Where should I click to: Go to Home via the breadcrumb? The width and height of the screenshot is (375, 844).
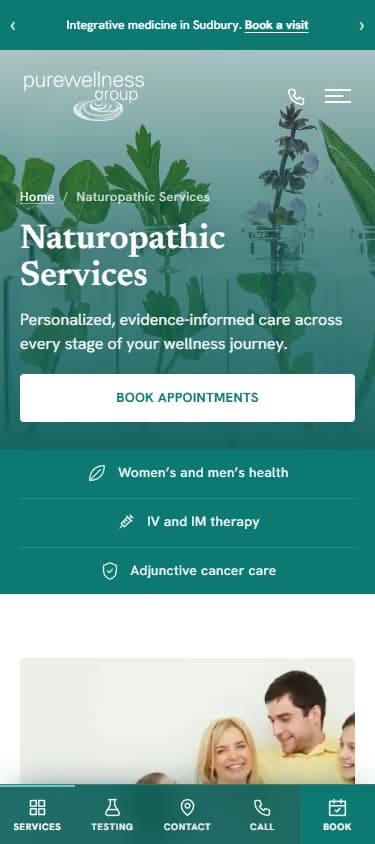[x=37, y=197]
